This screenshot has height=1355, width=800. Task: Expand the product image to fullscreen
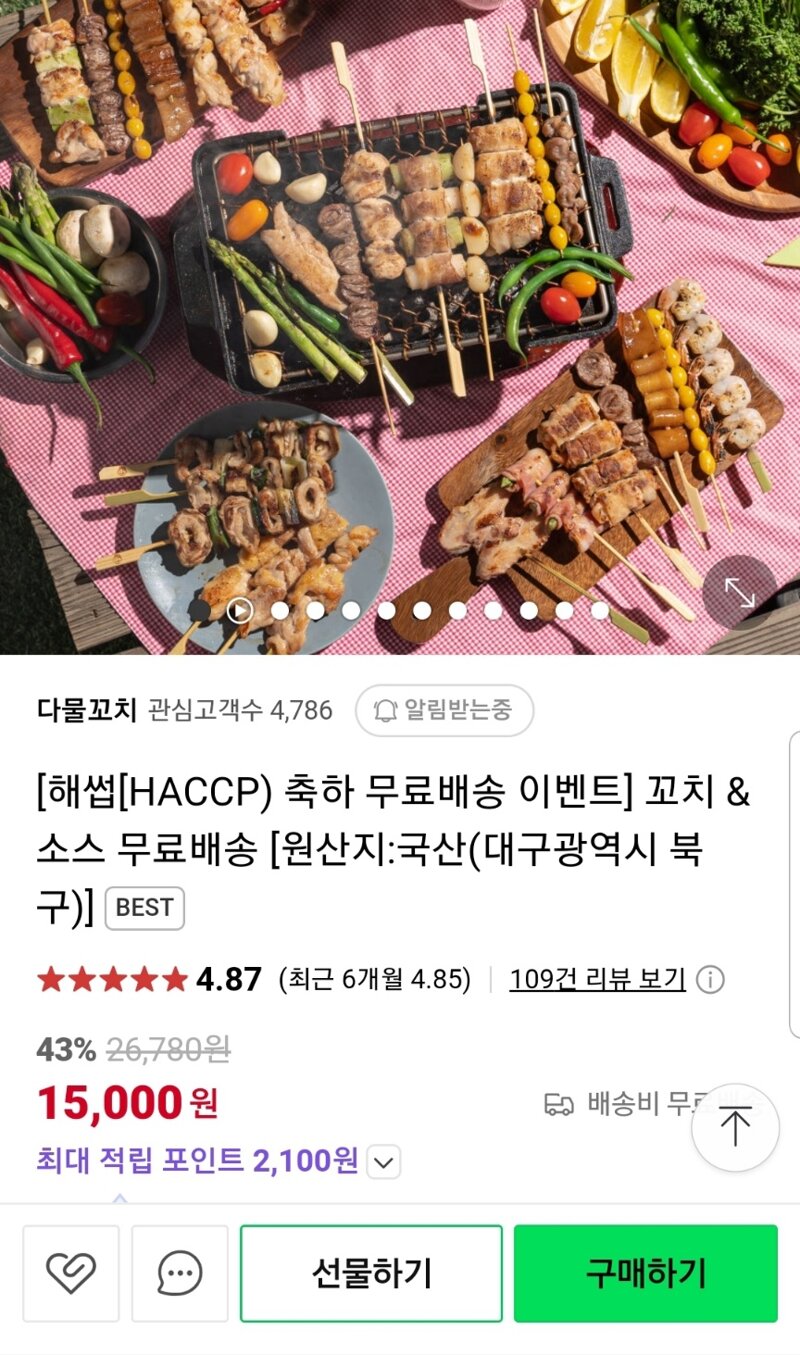tap(739, 593)
